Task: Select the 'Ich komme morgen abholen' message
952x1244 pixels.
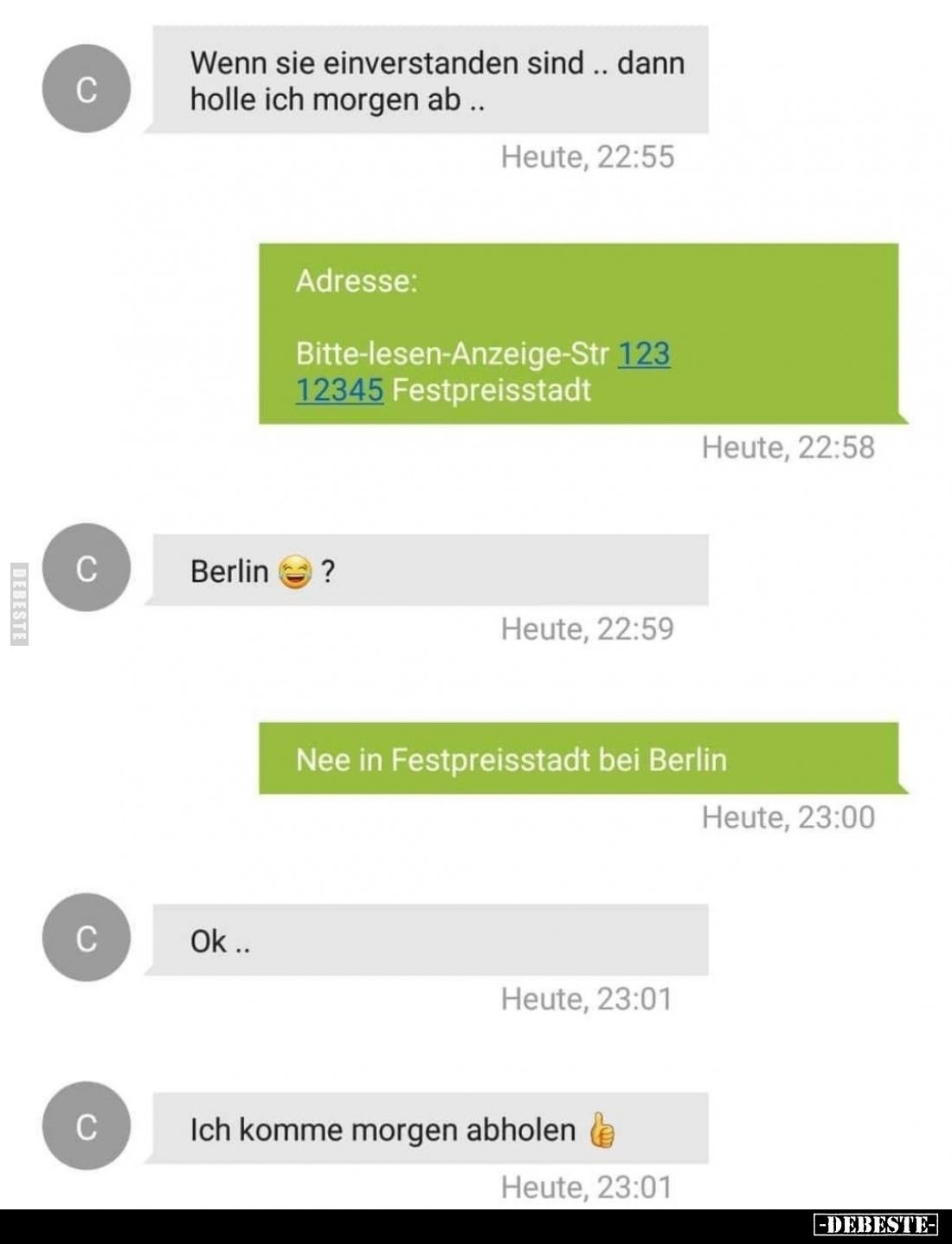Action: 424,1128
